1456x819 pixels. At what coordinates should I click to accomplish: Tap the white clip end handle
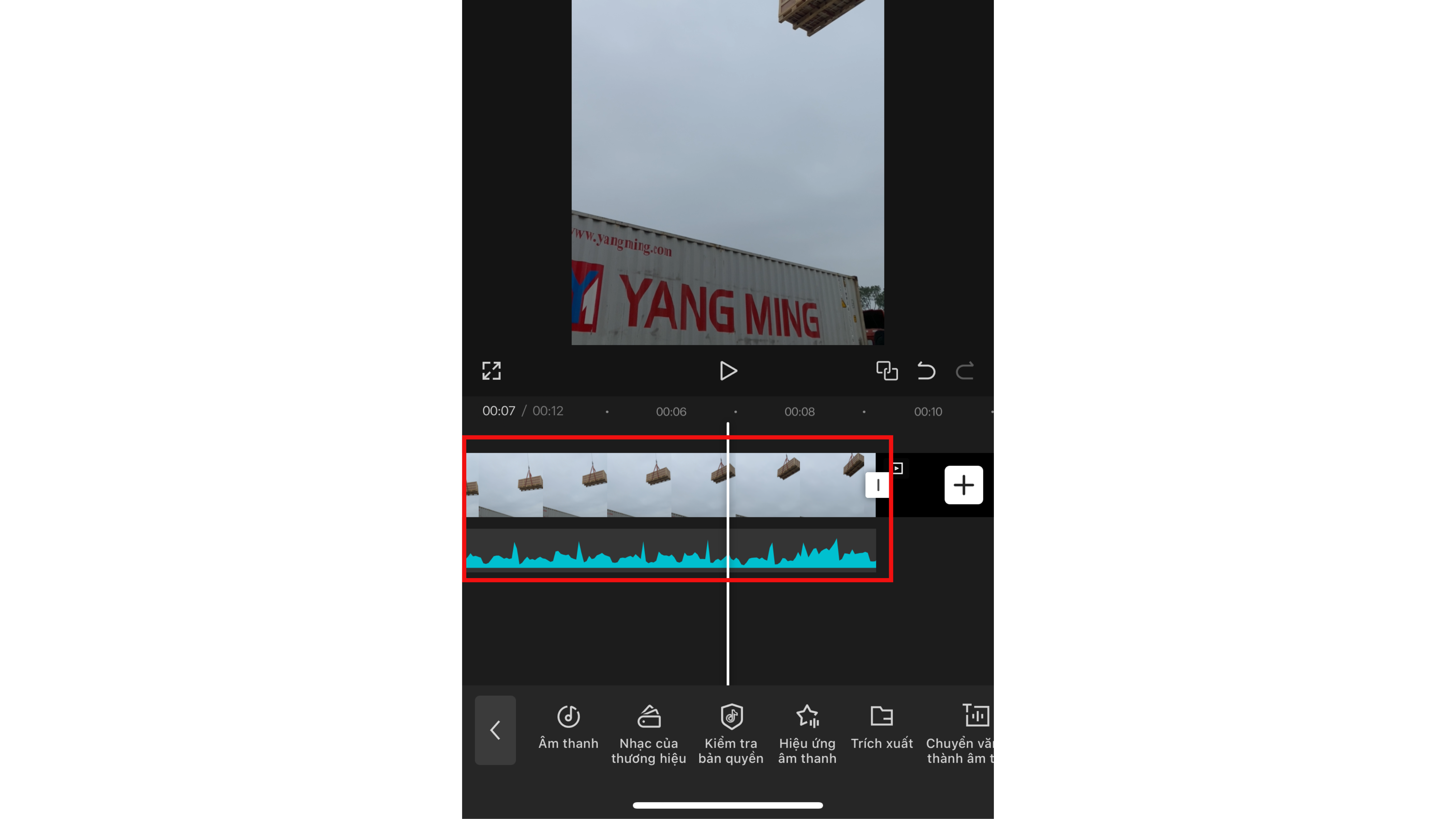877,485
